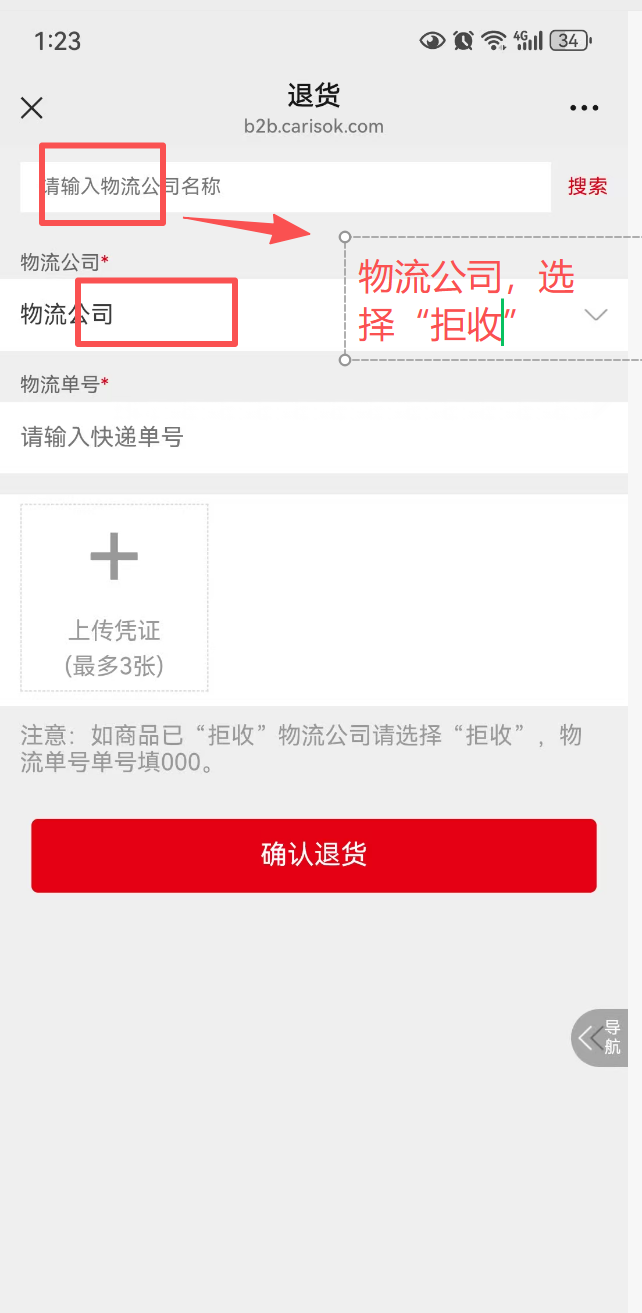
Task: Close the 退货 return page
Action: 32,108
